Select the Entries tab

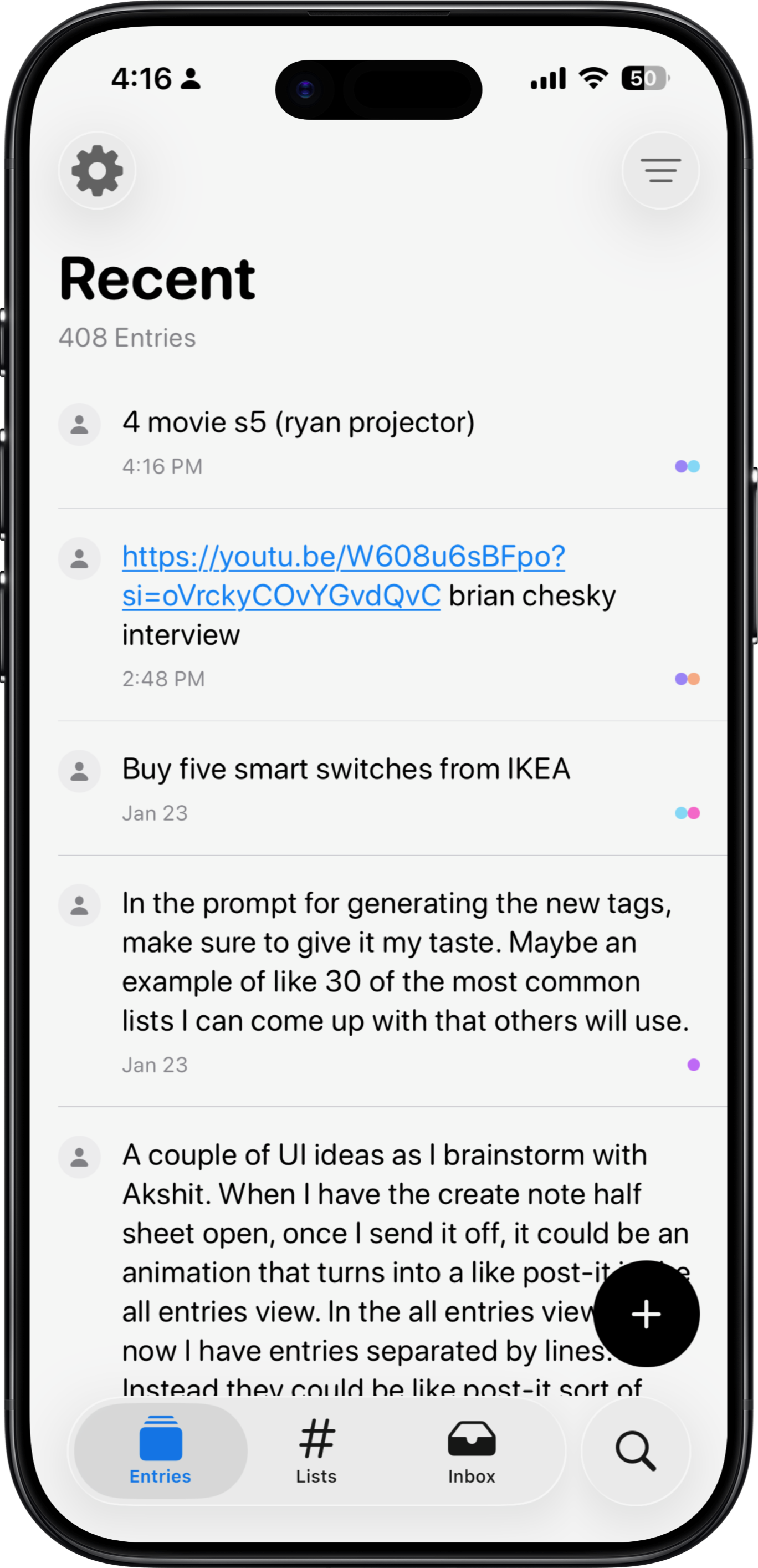tap(161, 1452)
